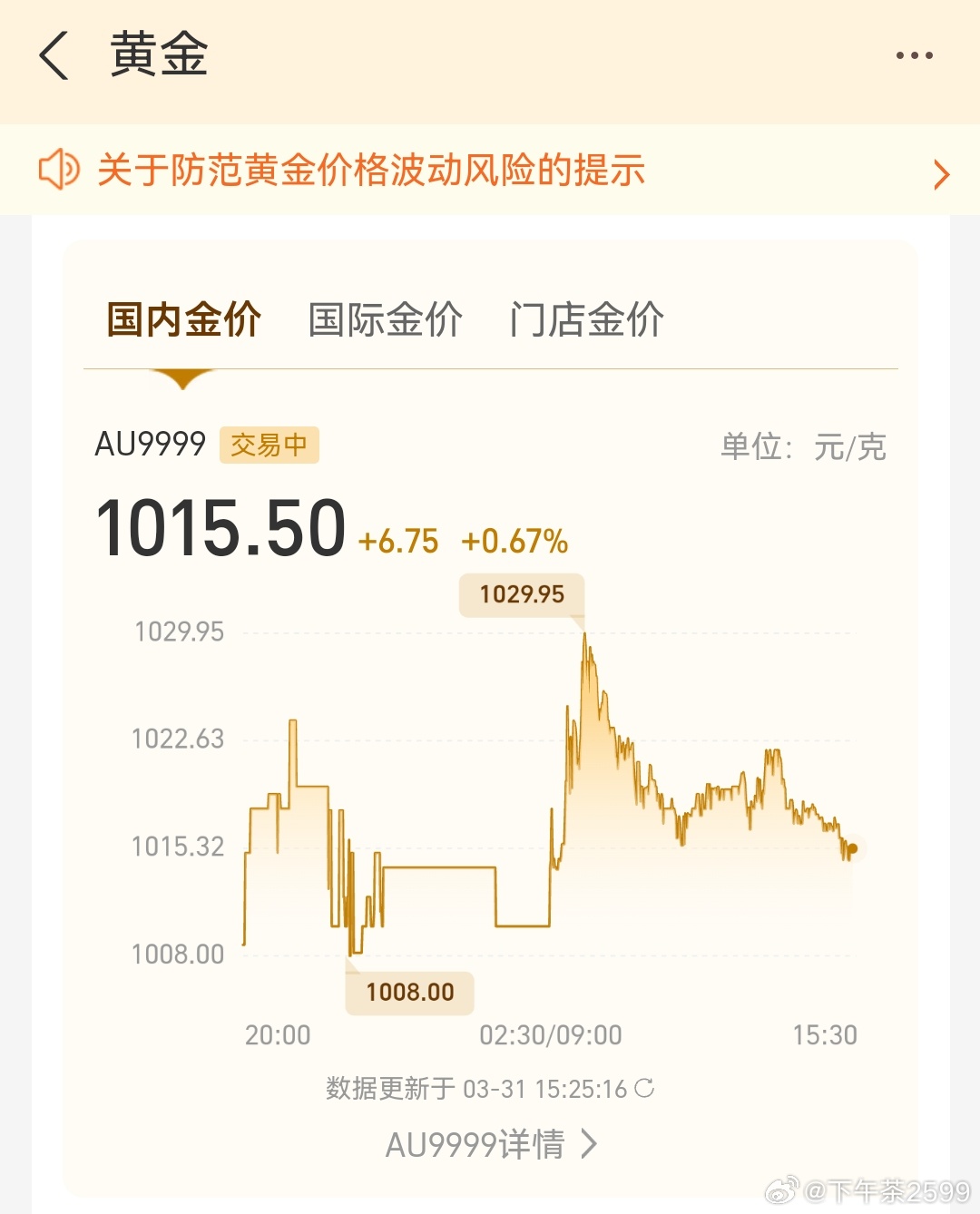The height and width of the screenshot is (1214, 980).
Task: Switch to the 国际金价 tab
Action: point(385,319)
